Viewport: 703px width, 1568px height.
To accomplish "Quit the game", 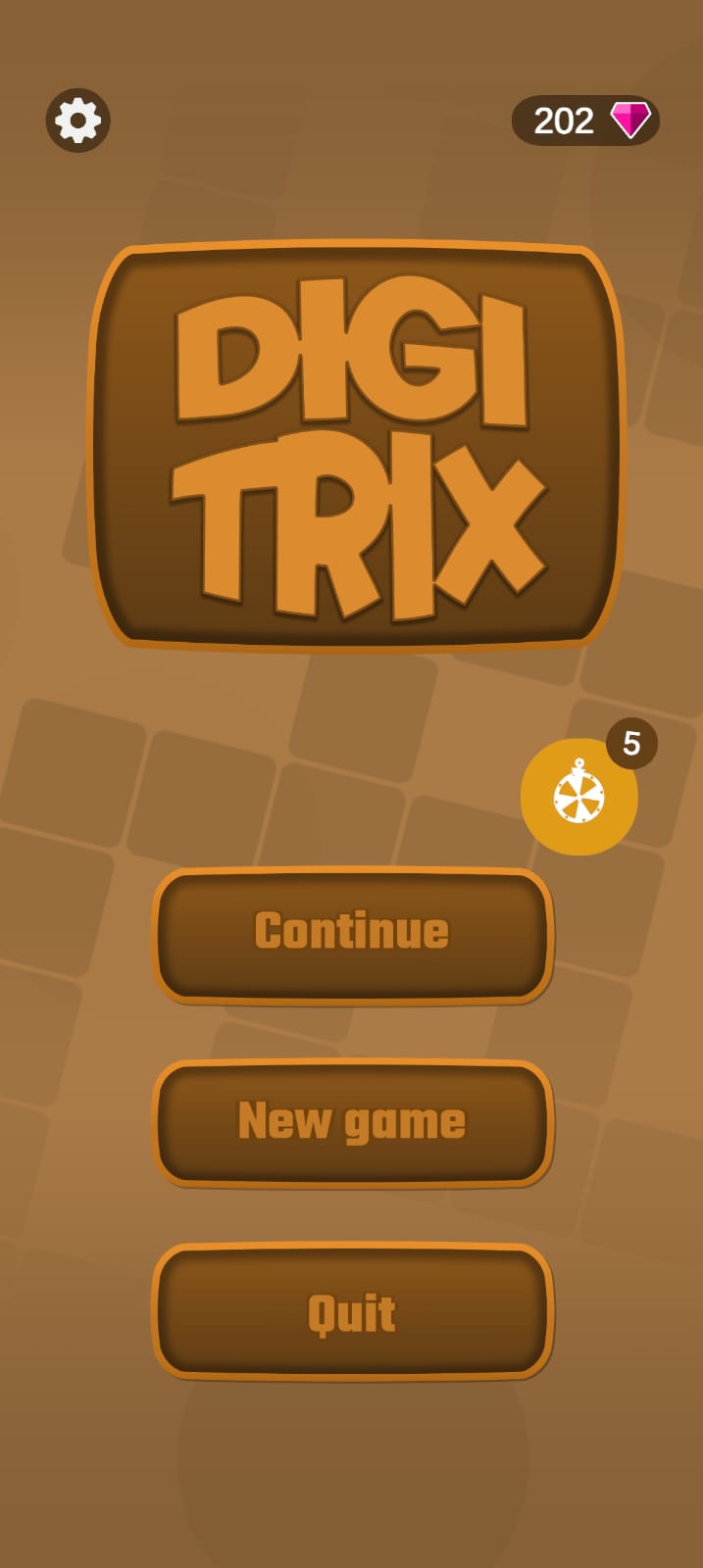I will click(352, 1311).
